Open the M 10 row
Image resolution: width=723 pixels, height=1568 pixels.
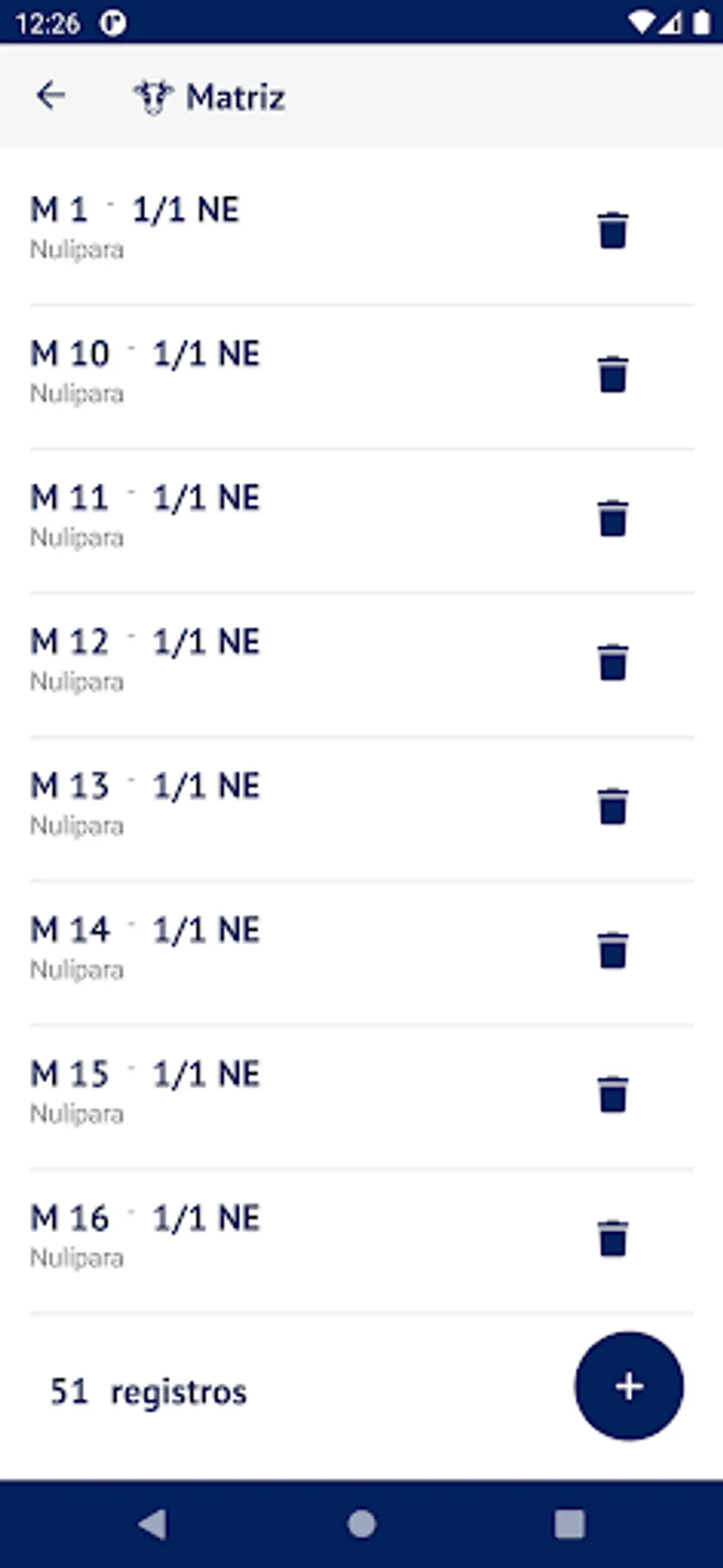point(241,372)
